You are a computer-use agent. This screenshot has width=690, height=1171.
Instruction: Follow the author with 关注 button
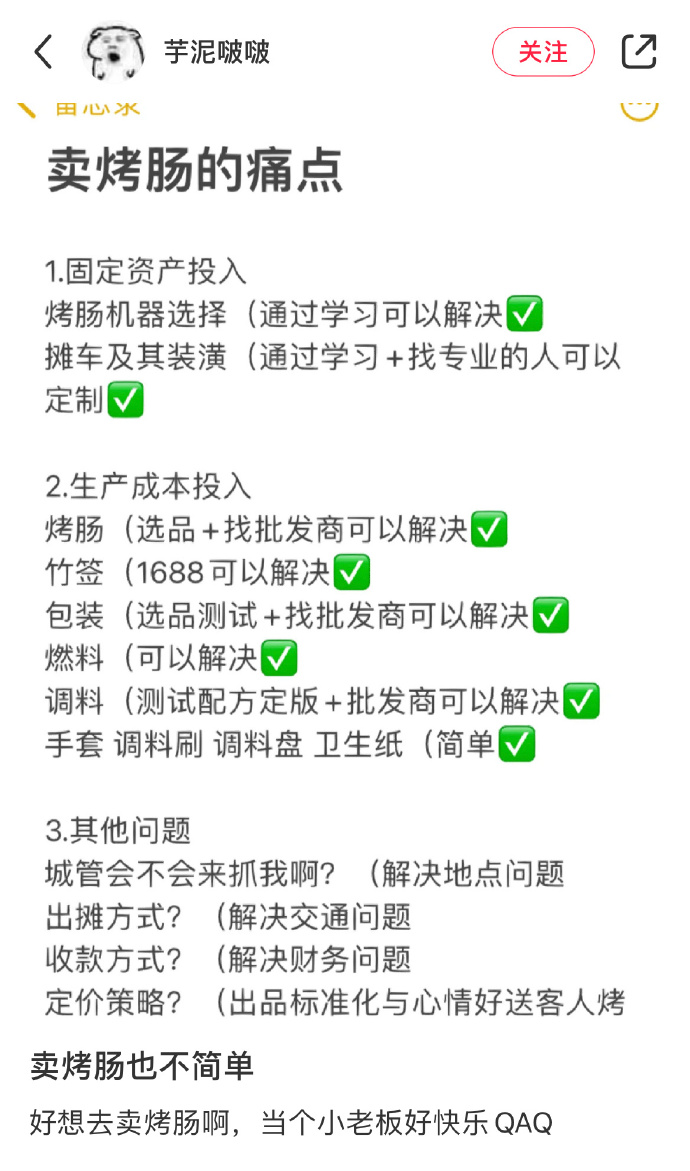[x=543, y=52]
